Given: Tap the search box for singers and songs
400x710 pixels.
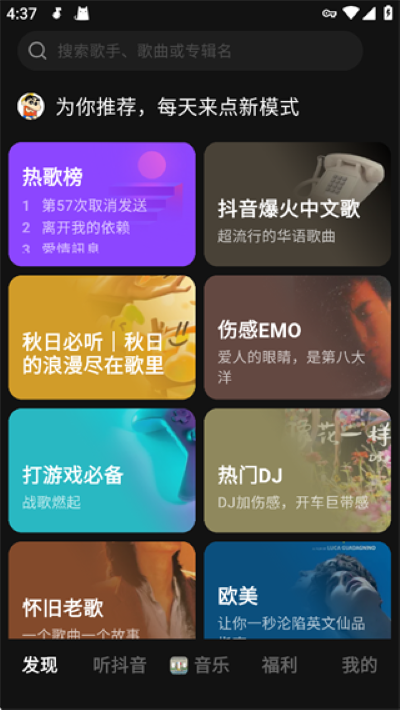Looking at the screenshot, I should 190,51.
